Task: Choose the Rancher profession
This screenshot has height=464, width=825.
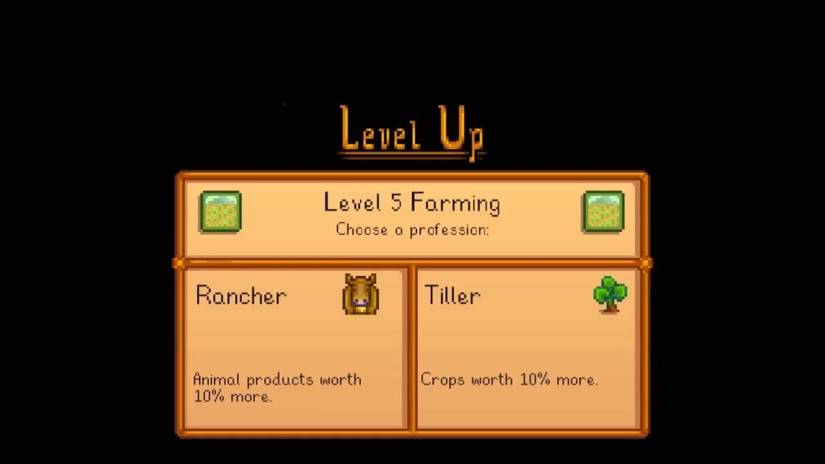Action: [295, 347]
